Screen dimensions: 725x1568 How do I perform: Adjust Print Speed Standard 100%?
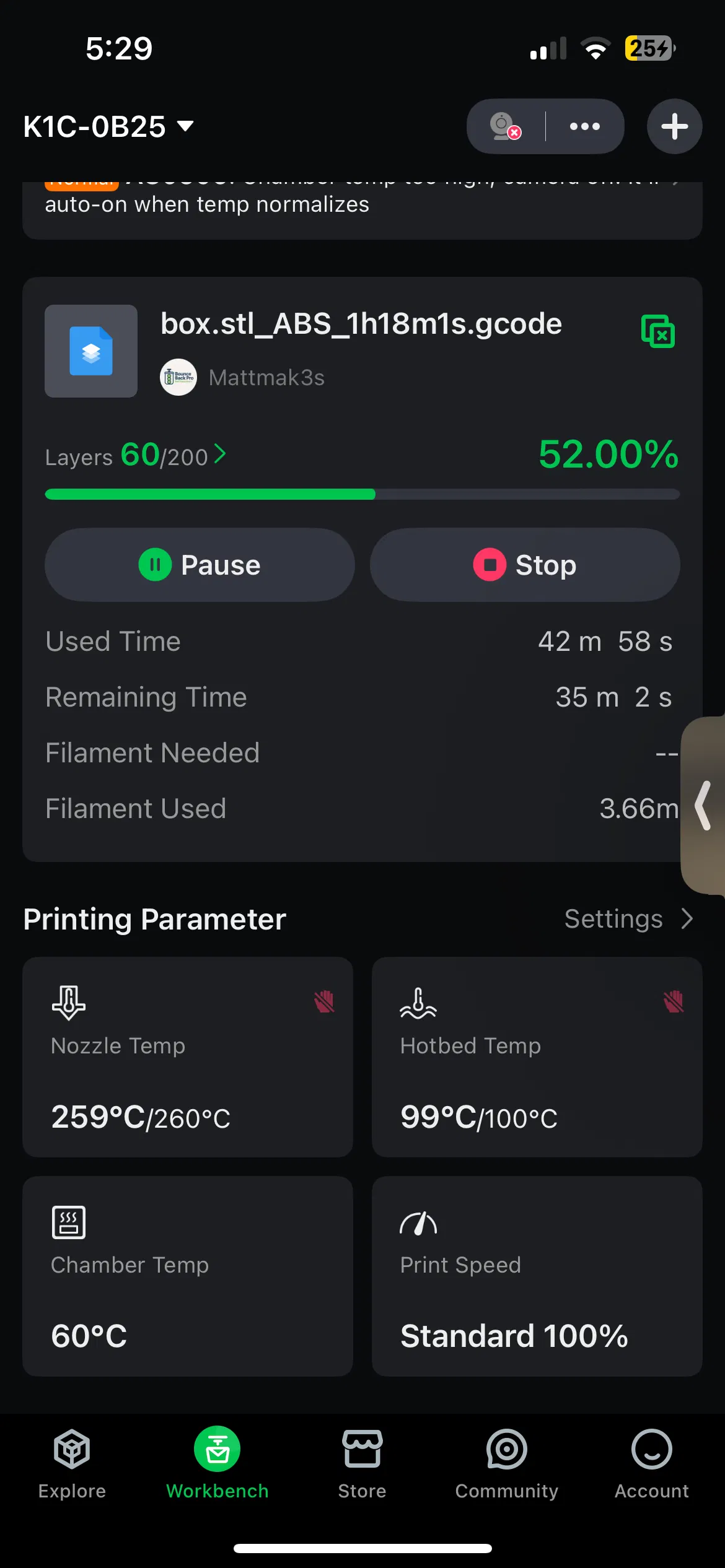point(537,1276)
